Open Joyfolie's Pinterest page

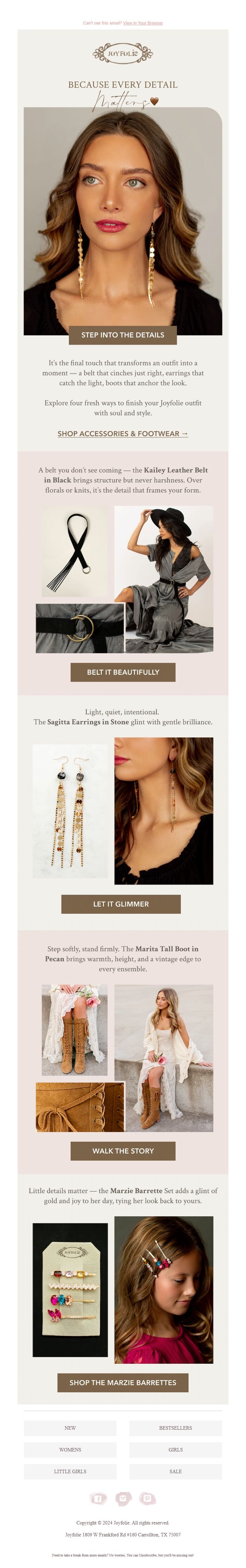point(147,1498)
